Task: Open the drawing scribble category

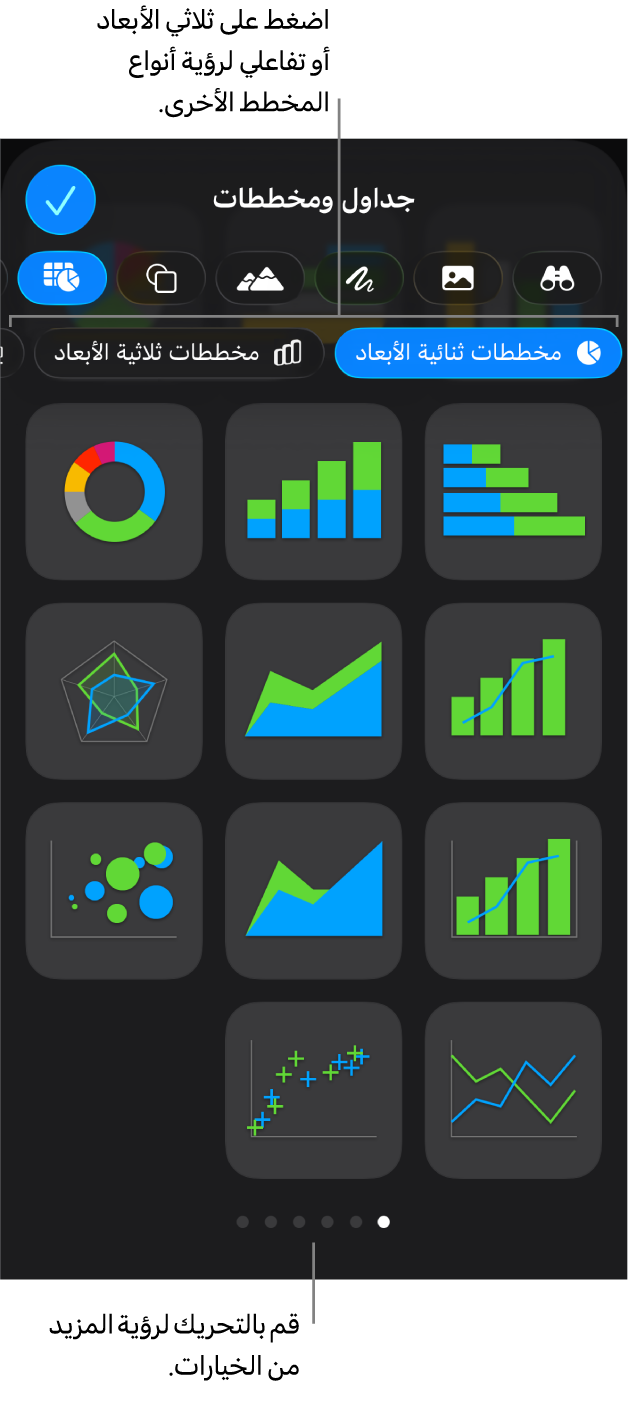Action: [x=359, y=277]
